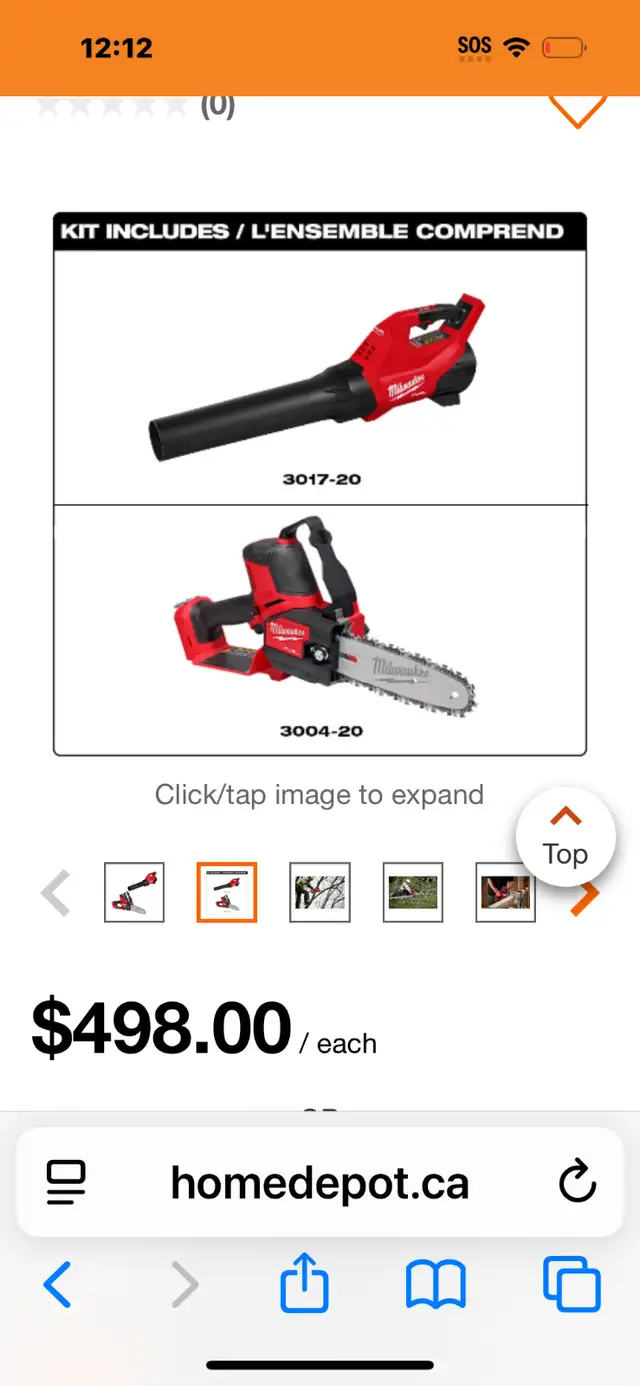The image size is (640, 1386).
Task: Show previous gallery thumbnails arrow
Action: tap(55, 893)
